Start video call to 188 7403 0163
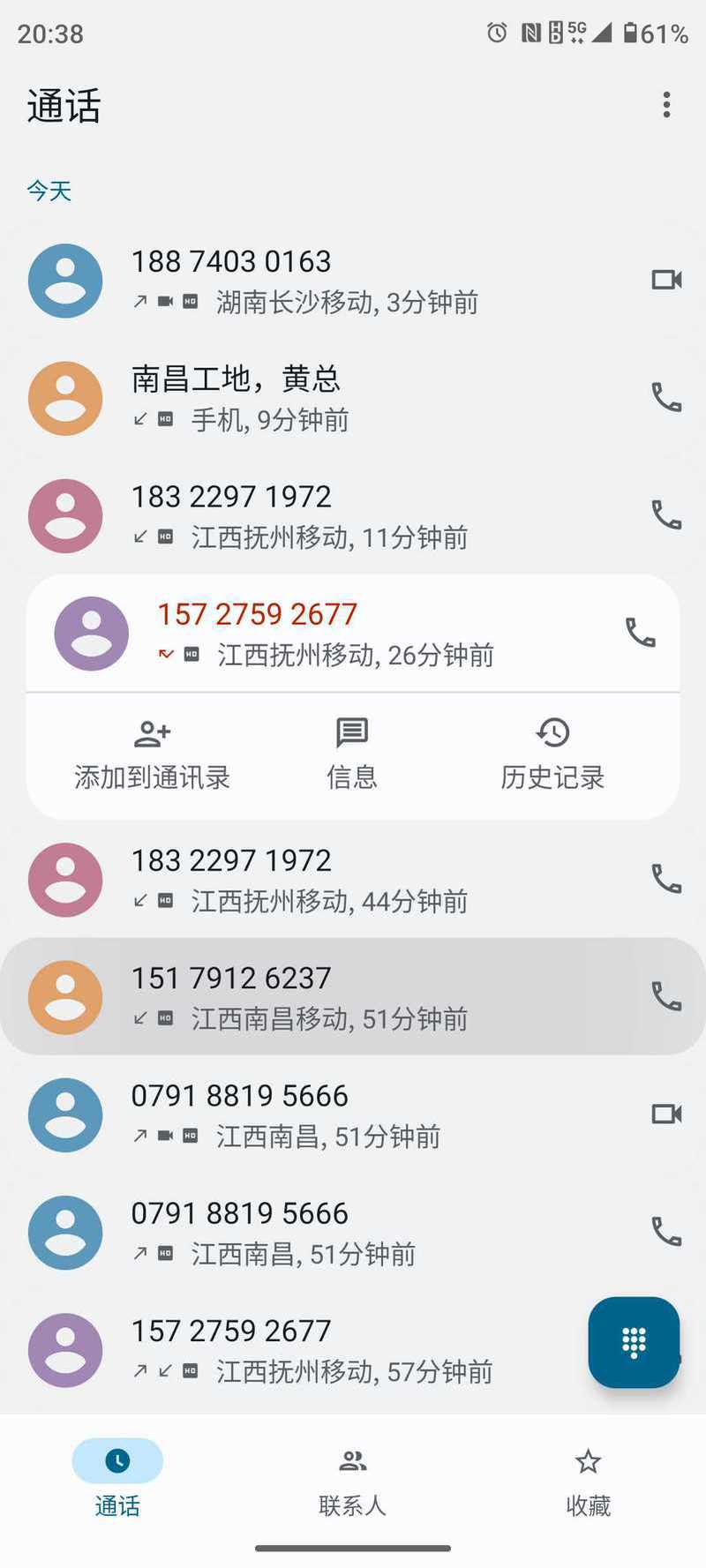Screen dimensions: 706x1568 point(666,280)
